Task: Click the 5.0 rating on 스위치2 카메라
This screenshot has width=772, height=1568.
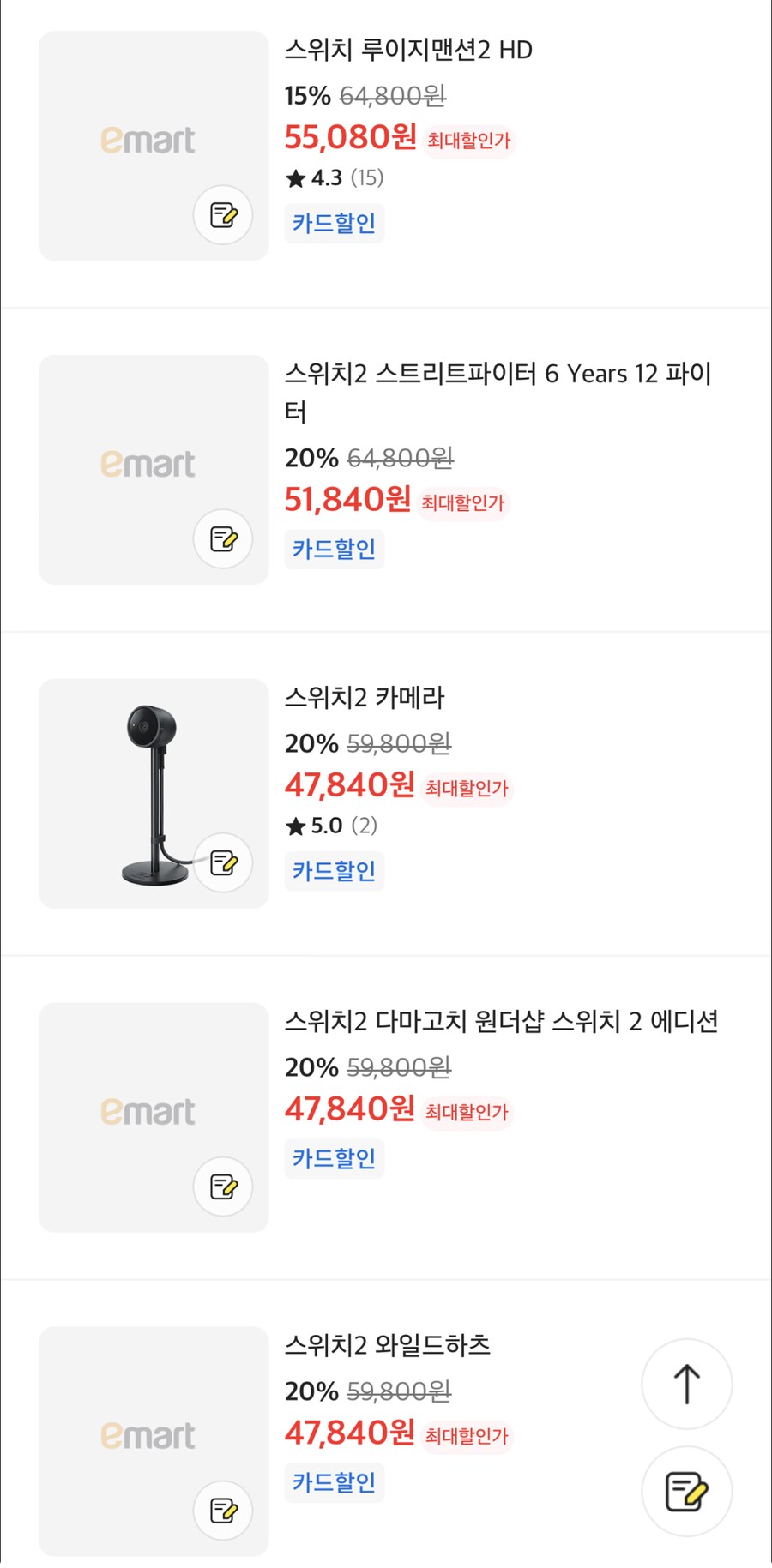Action: click(326, 826)
